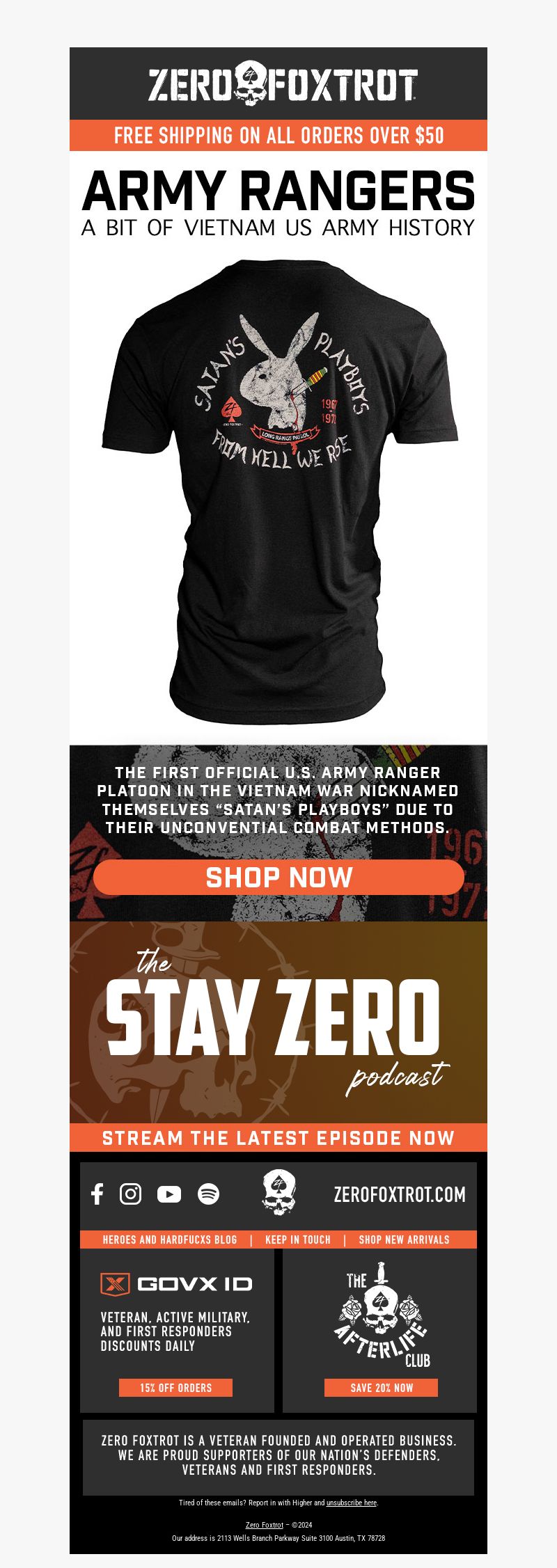Open Heroes and Hardfucxs Blog
557x1568 pixels.
[170, 1240]
